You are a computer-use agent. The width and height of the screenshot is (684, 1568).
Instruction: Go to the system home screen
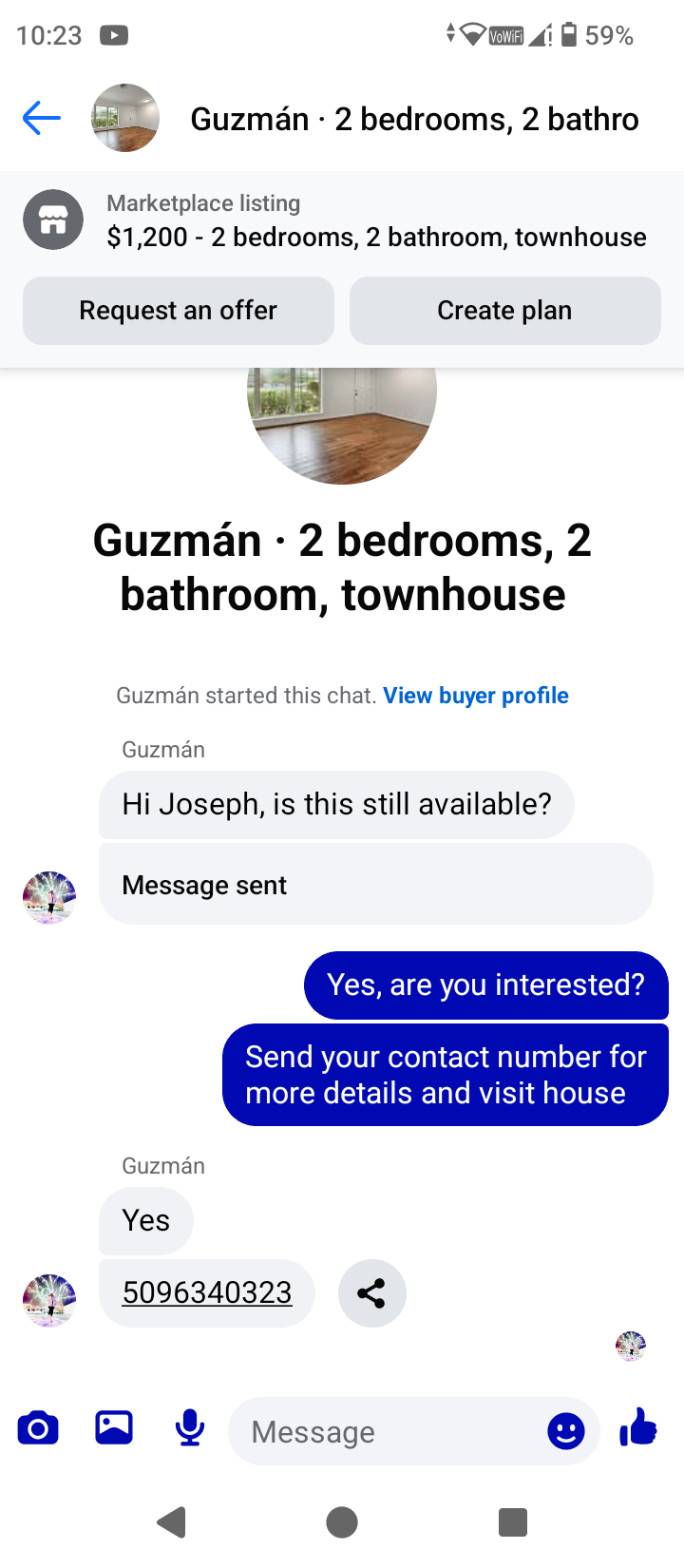(342, 1522)
